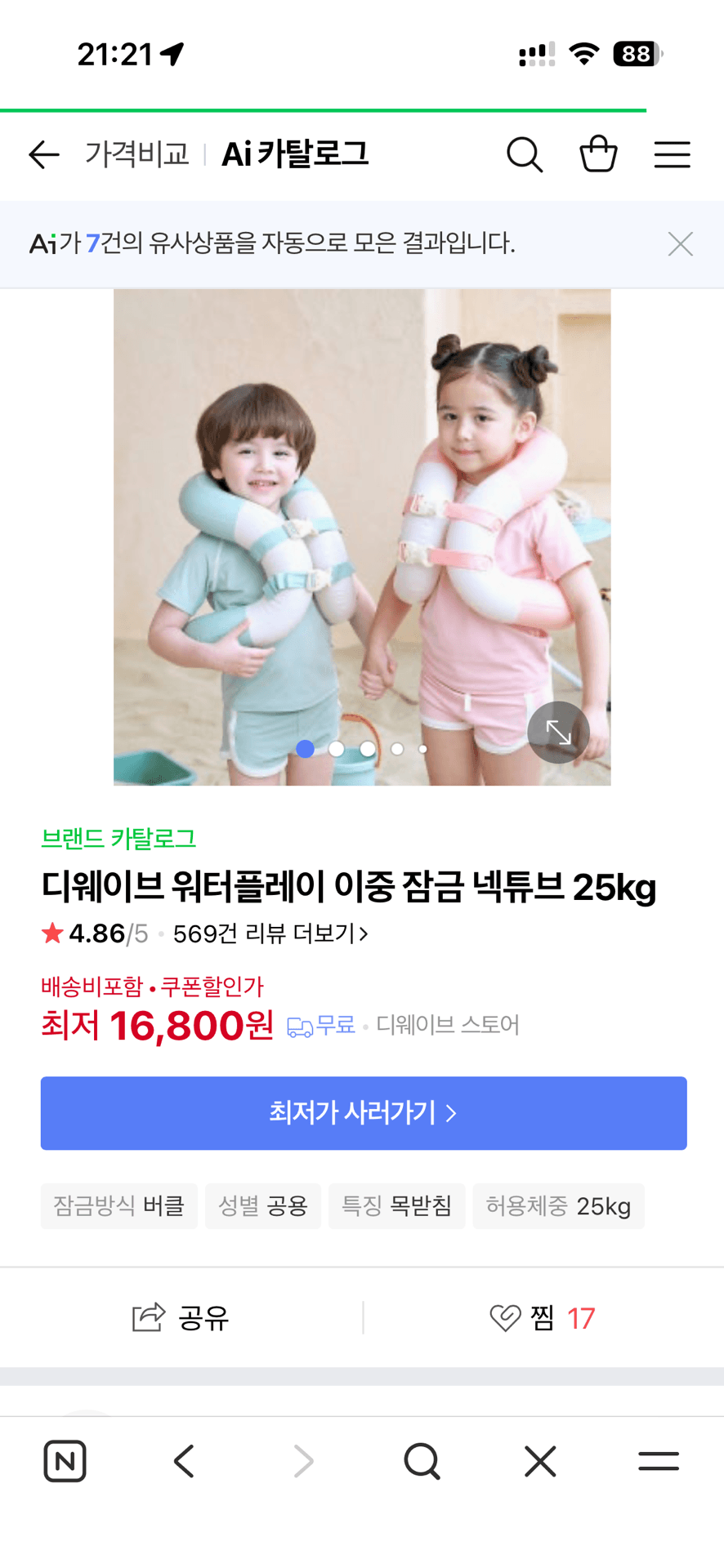Add product to 찜 wishlist
Screen dimensions: 724x1568
click(x=543, y=1317)
